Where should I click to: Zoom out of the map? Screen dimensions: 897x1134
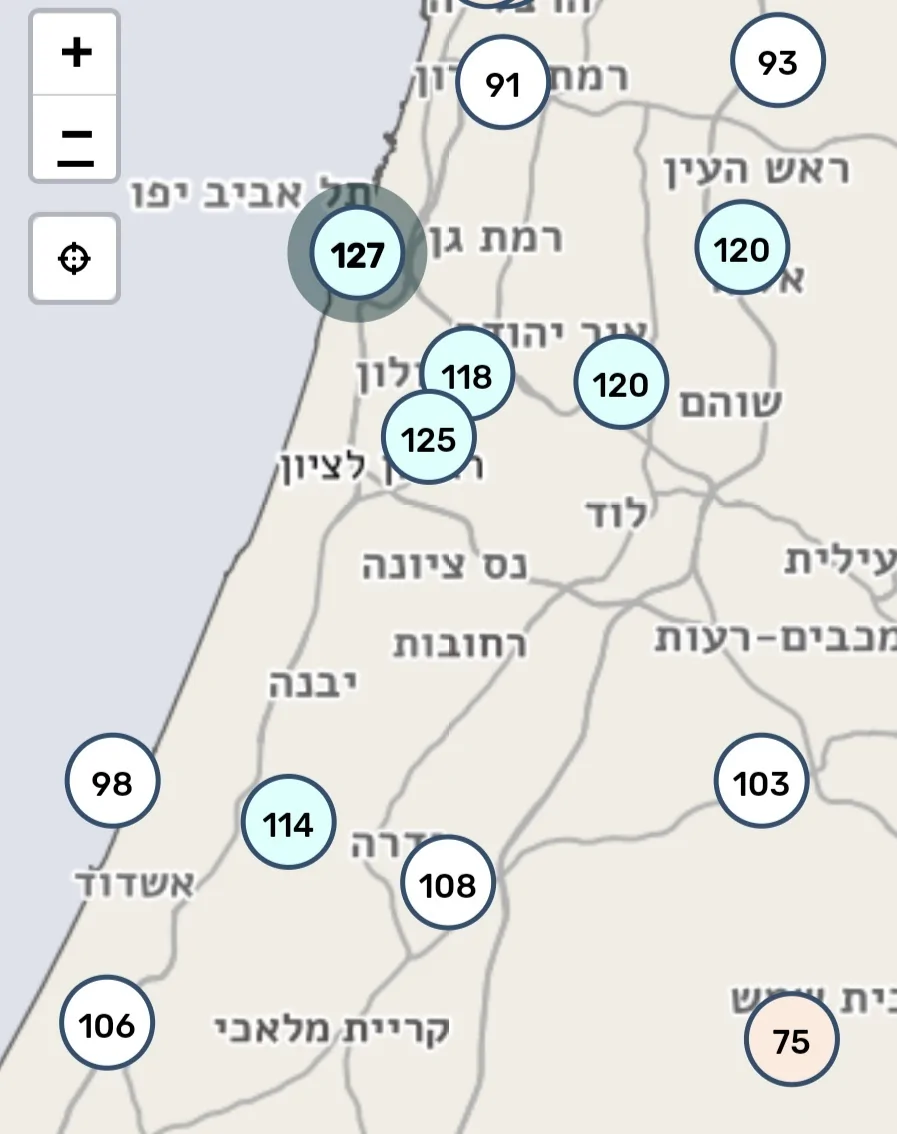coord(75,139)
